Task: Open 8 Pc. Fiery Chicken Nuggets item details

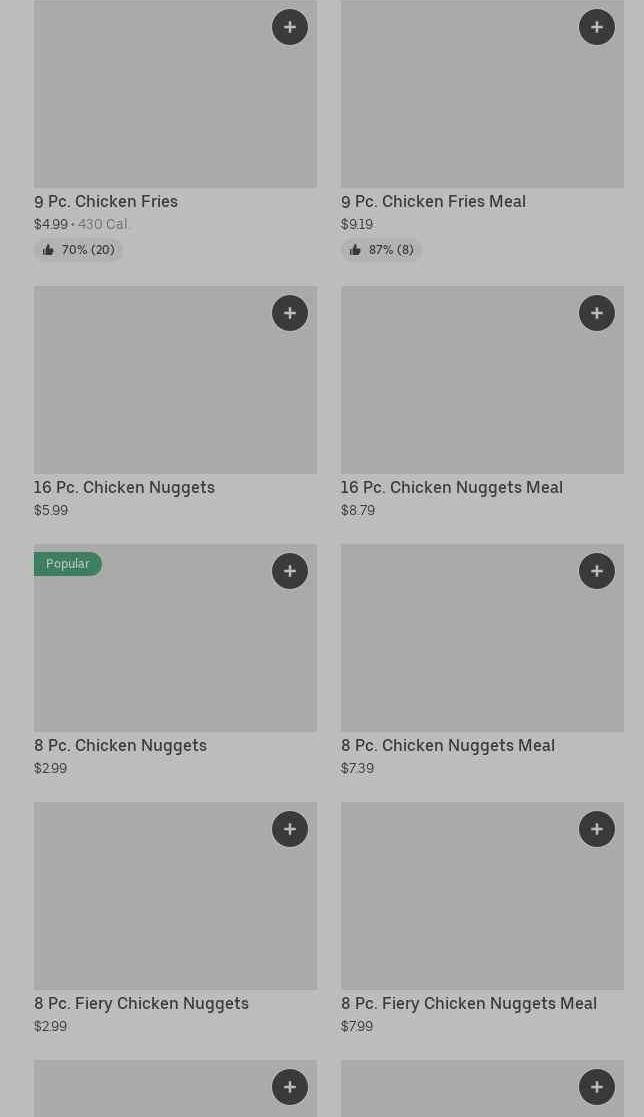Action: tap(141, 1003)
